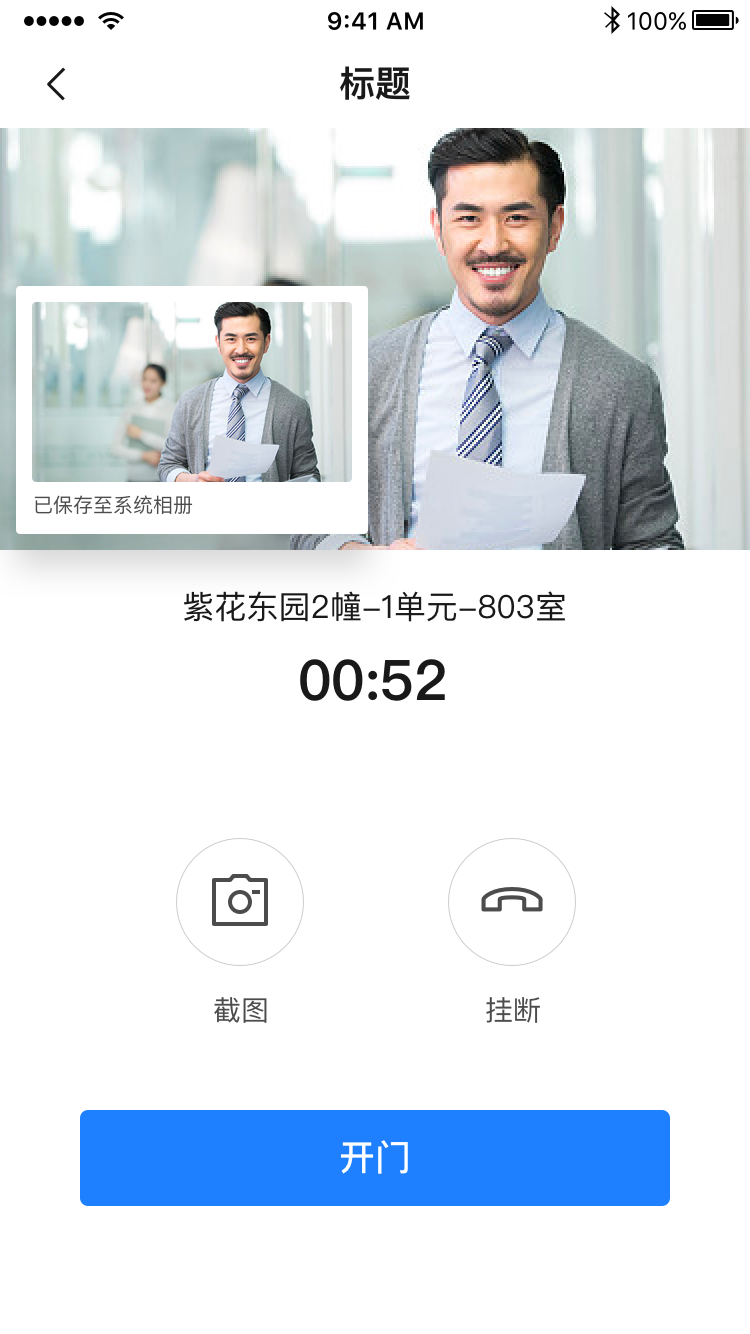The image size is (750, 1334).
Task: Open the saved screenshot preview thumbnail
Action: [x=192, y=393]
